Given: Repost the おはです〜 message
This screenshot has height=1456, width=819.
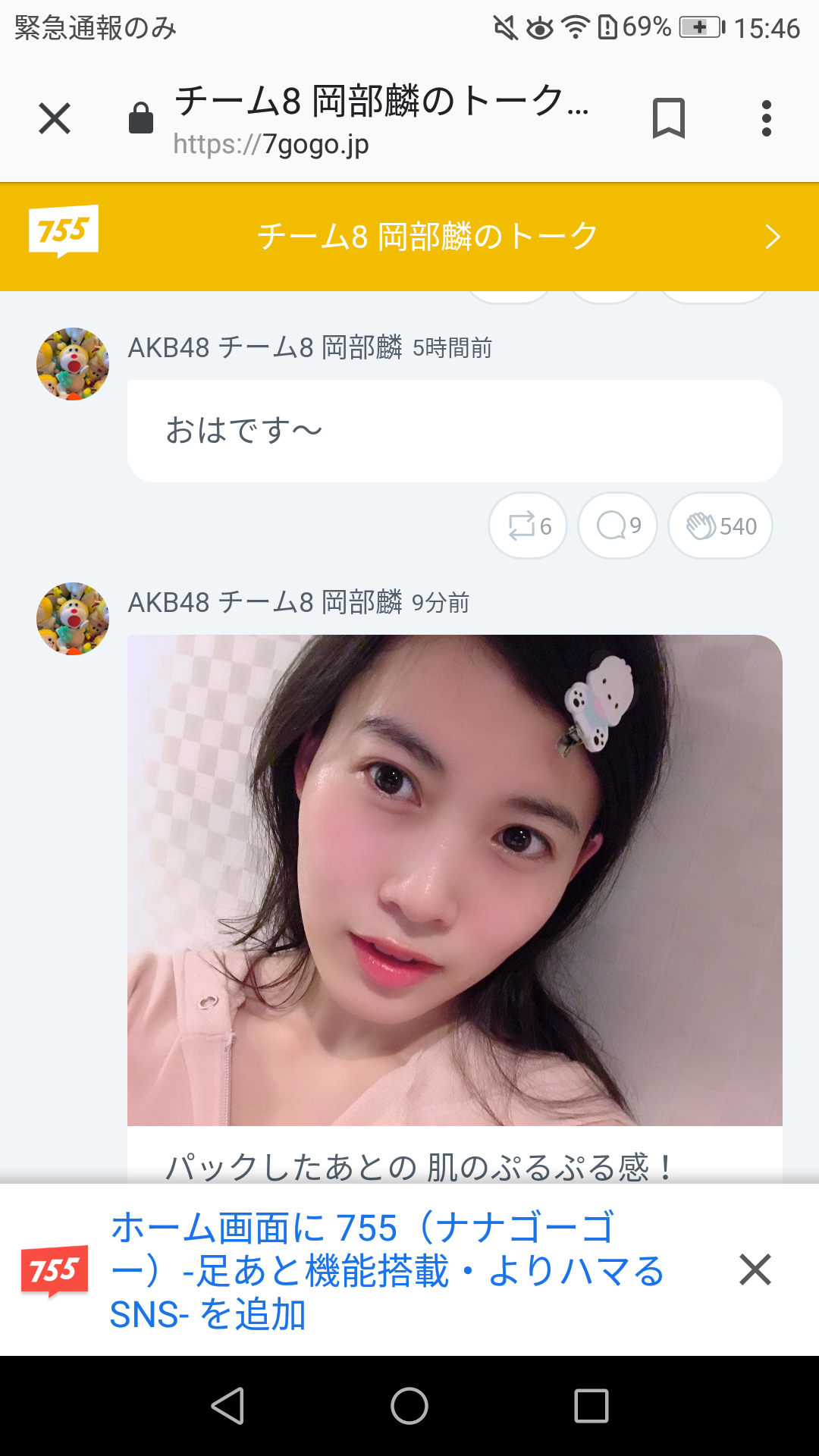Looking at the screenshot, I should point(528,526).
